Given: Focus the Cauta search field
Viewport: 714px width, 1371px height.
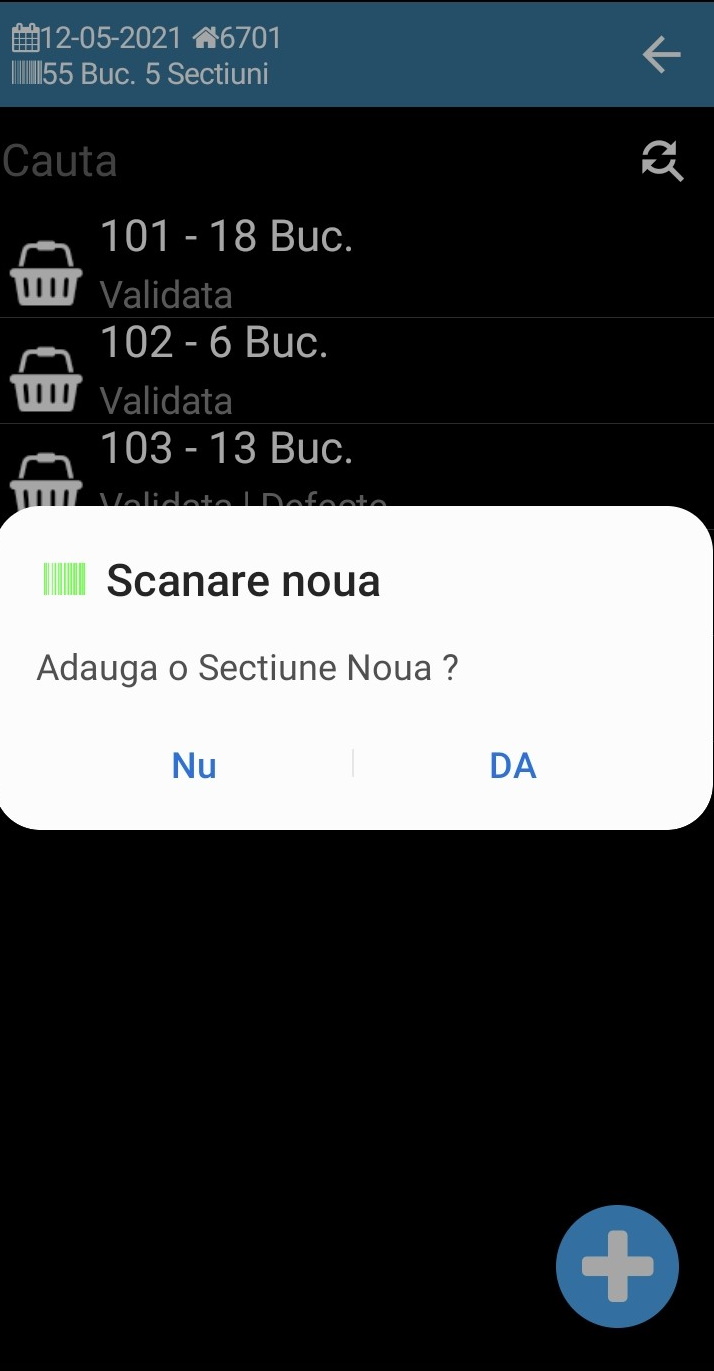Looking at the screenshot, I should 300,161.
